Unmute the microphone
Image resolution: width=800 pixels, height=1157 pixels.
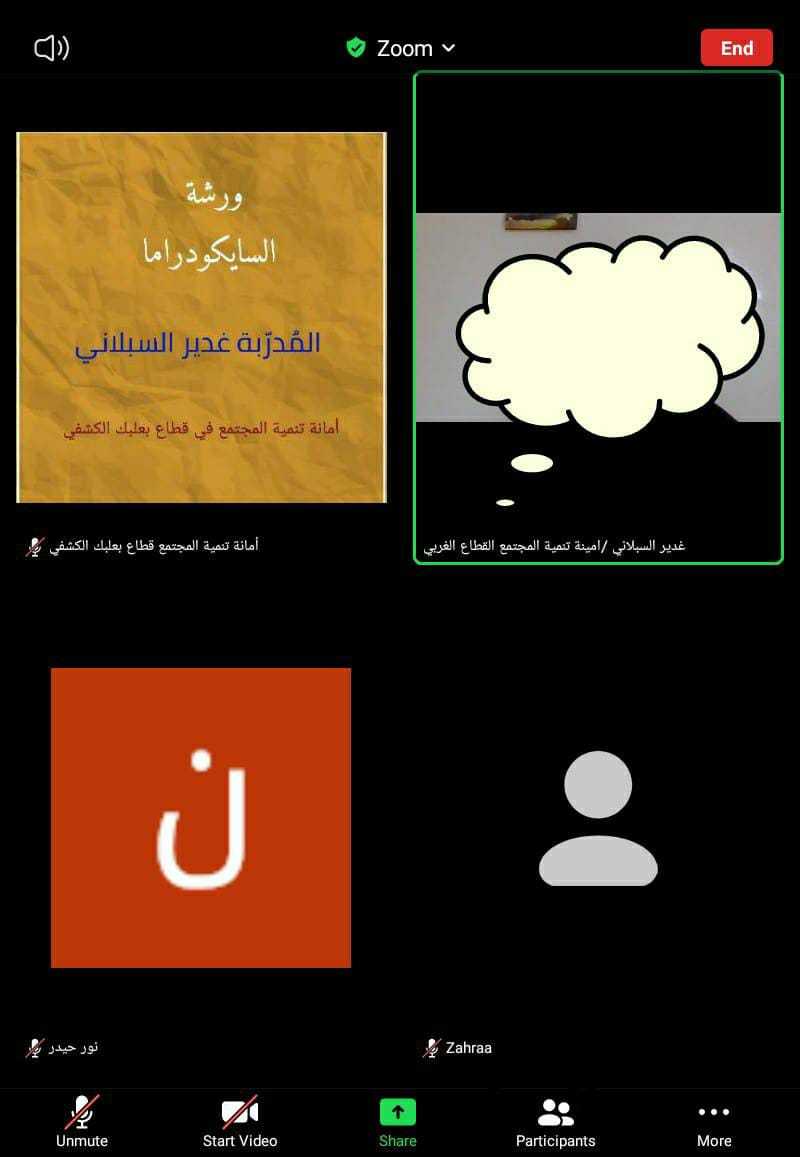pos(82,1121)
